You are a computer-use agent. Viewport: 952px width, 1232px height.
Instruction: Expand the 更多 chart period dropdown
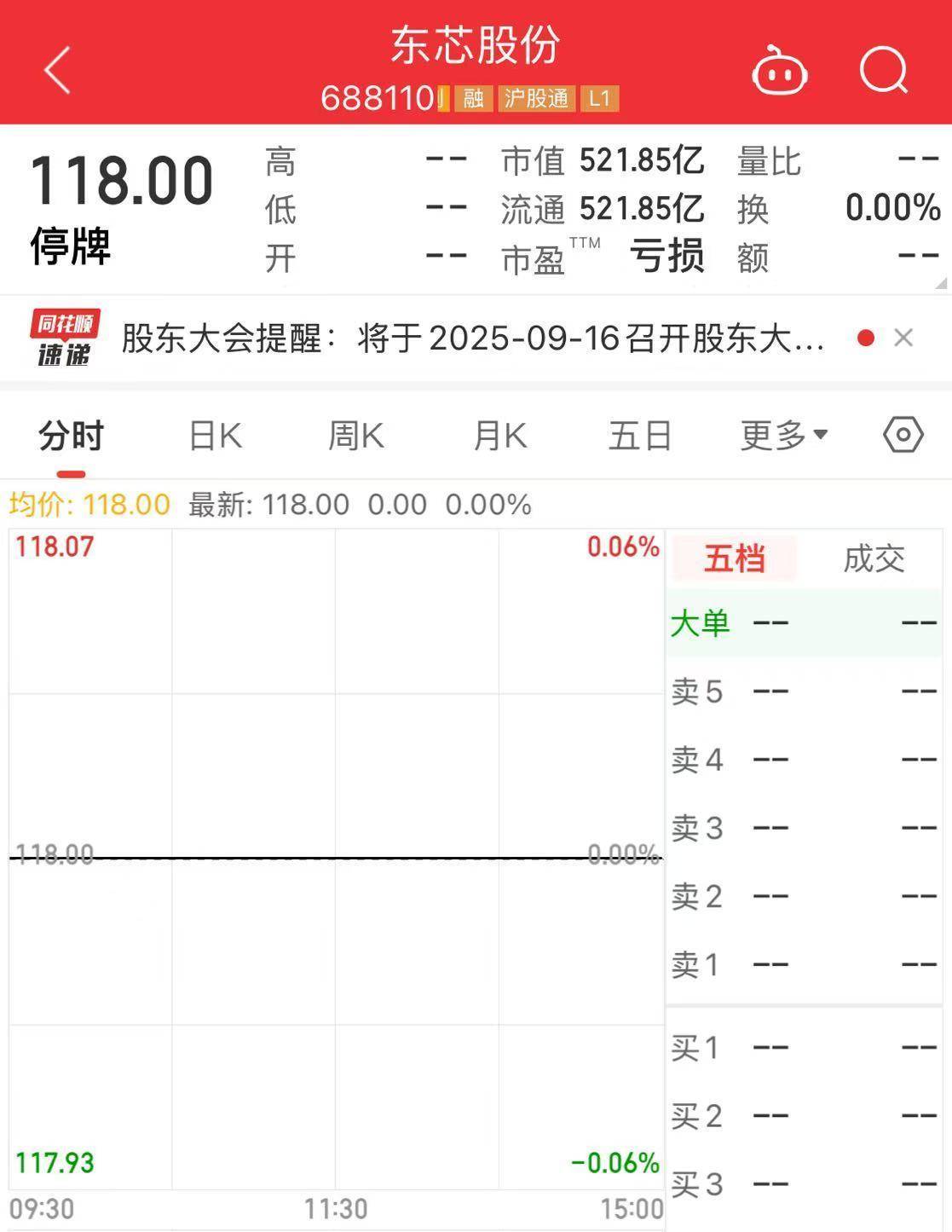[x=783, y=436]
